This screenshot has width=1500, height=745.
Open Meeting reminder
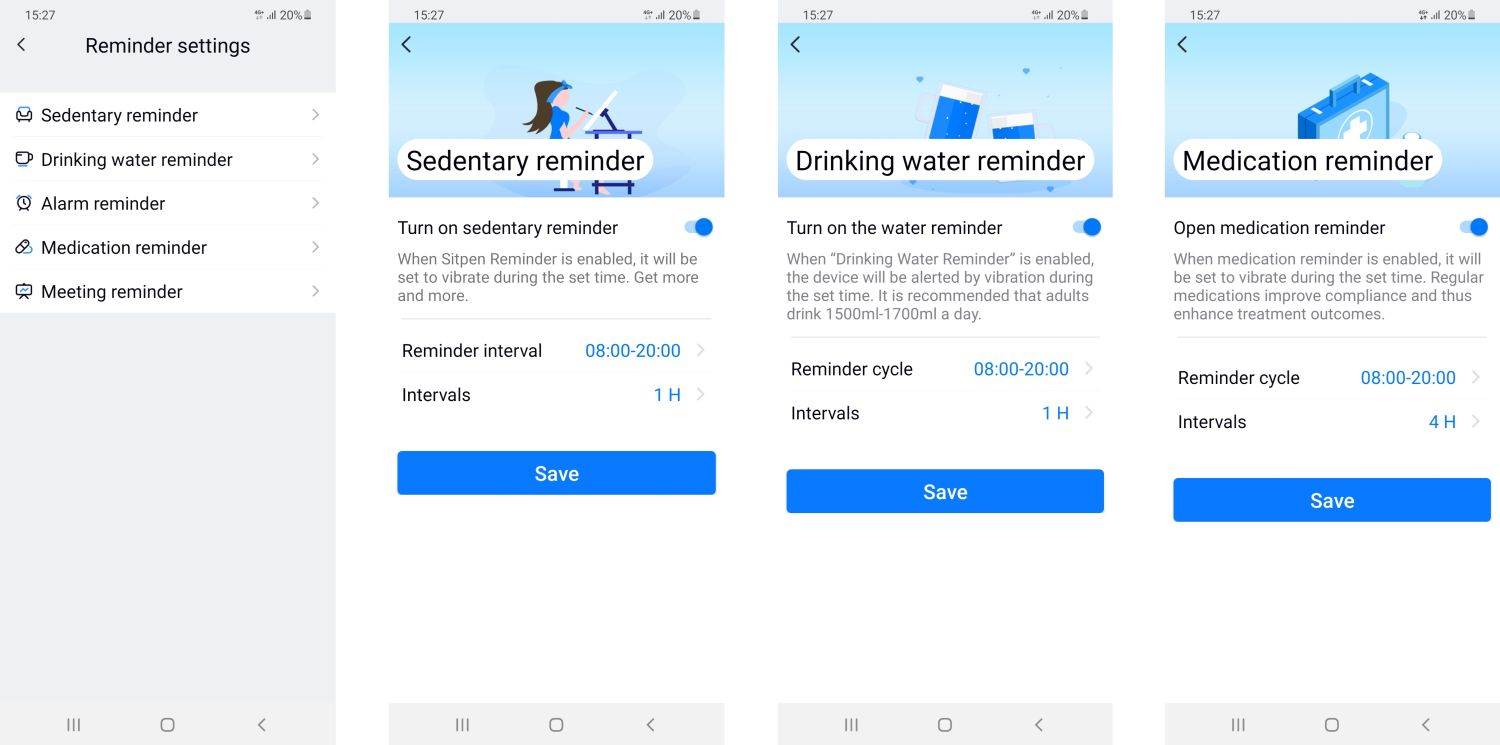(x=167, y=291)
